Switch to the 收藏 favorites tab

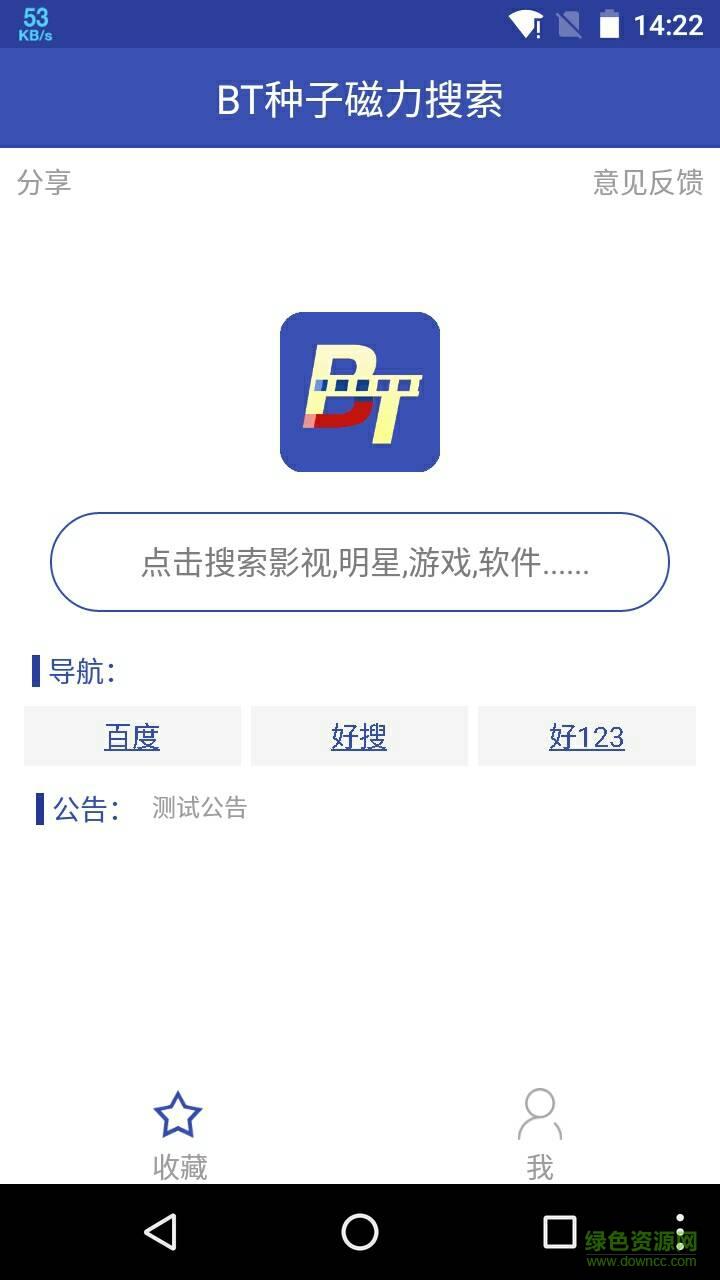pos(179,1135)
